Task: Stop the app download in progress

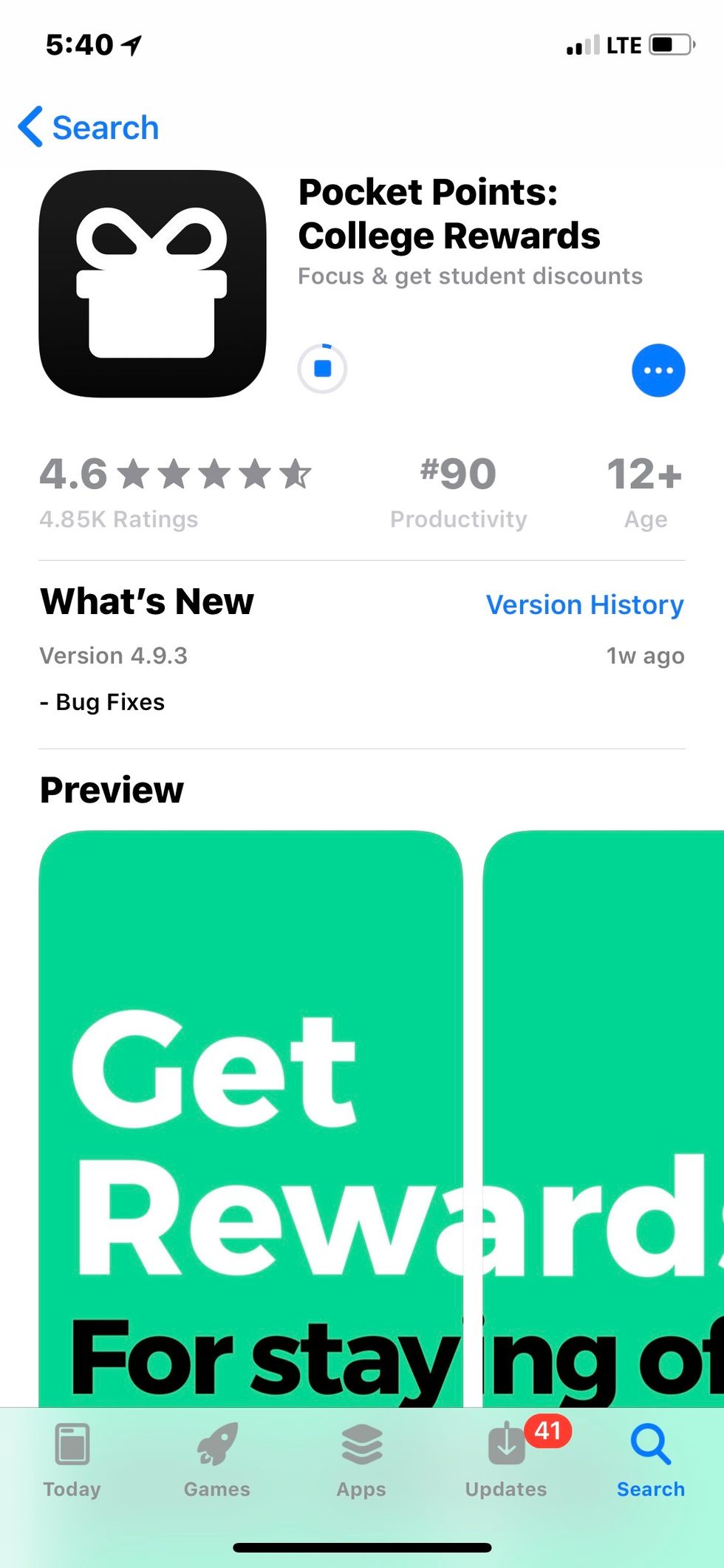Action: tap(322, 368)
